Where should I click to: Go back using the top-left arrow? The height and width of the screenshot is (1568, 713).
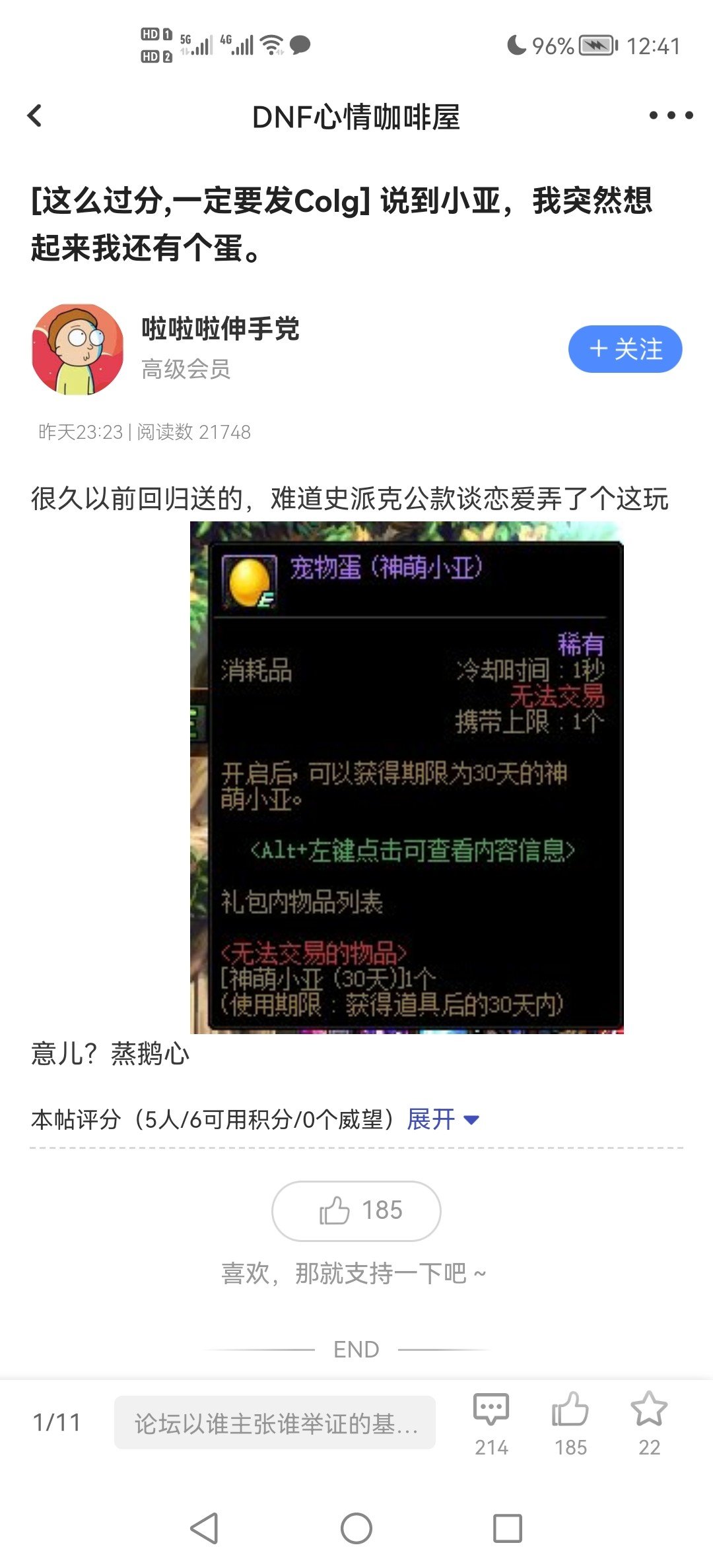(34, 116)
